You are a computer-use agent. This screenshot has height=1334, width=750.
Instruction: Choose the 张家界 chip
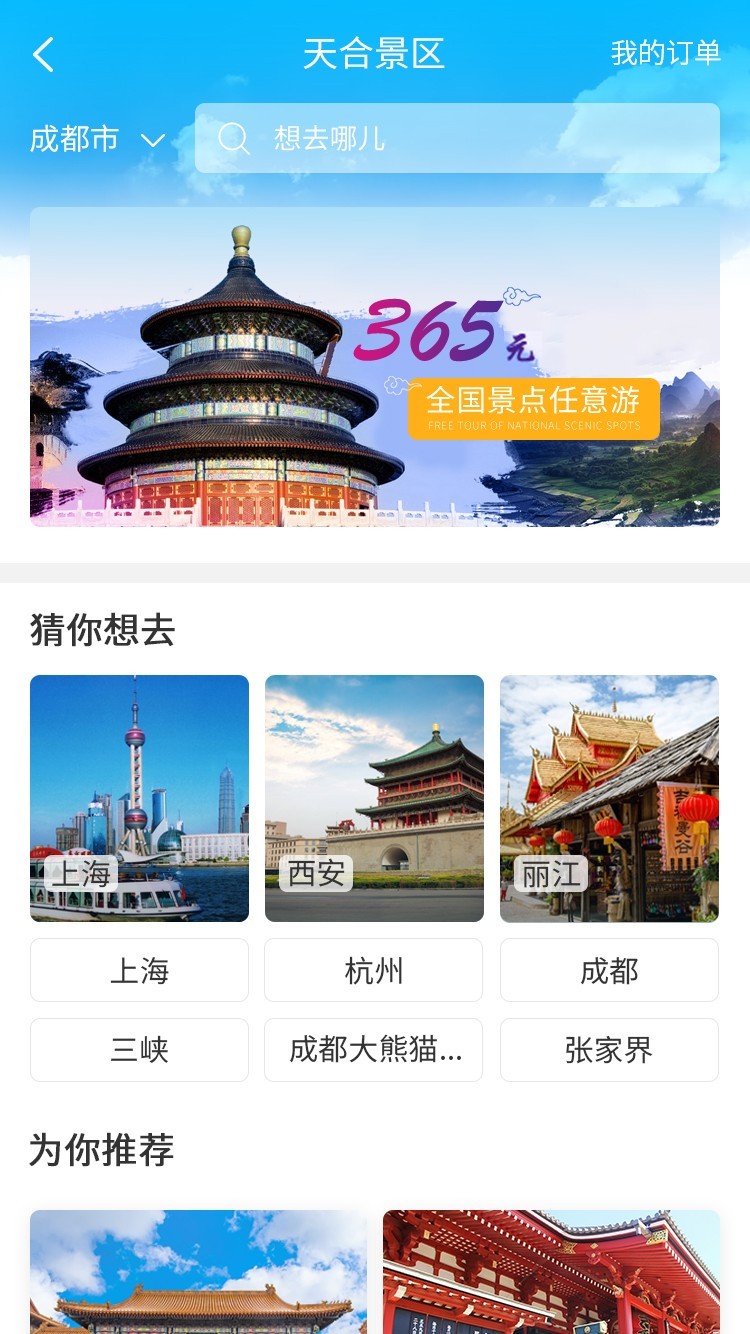coord(609,1050)
